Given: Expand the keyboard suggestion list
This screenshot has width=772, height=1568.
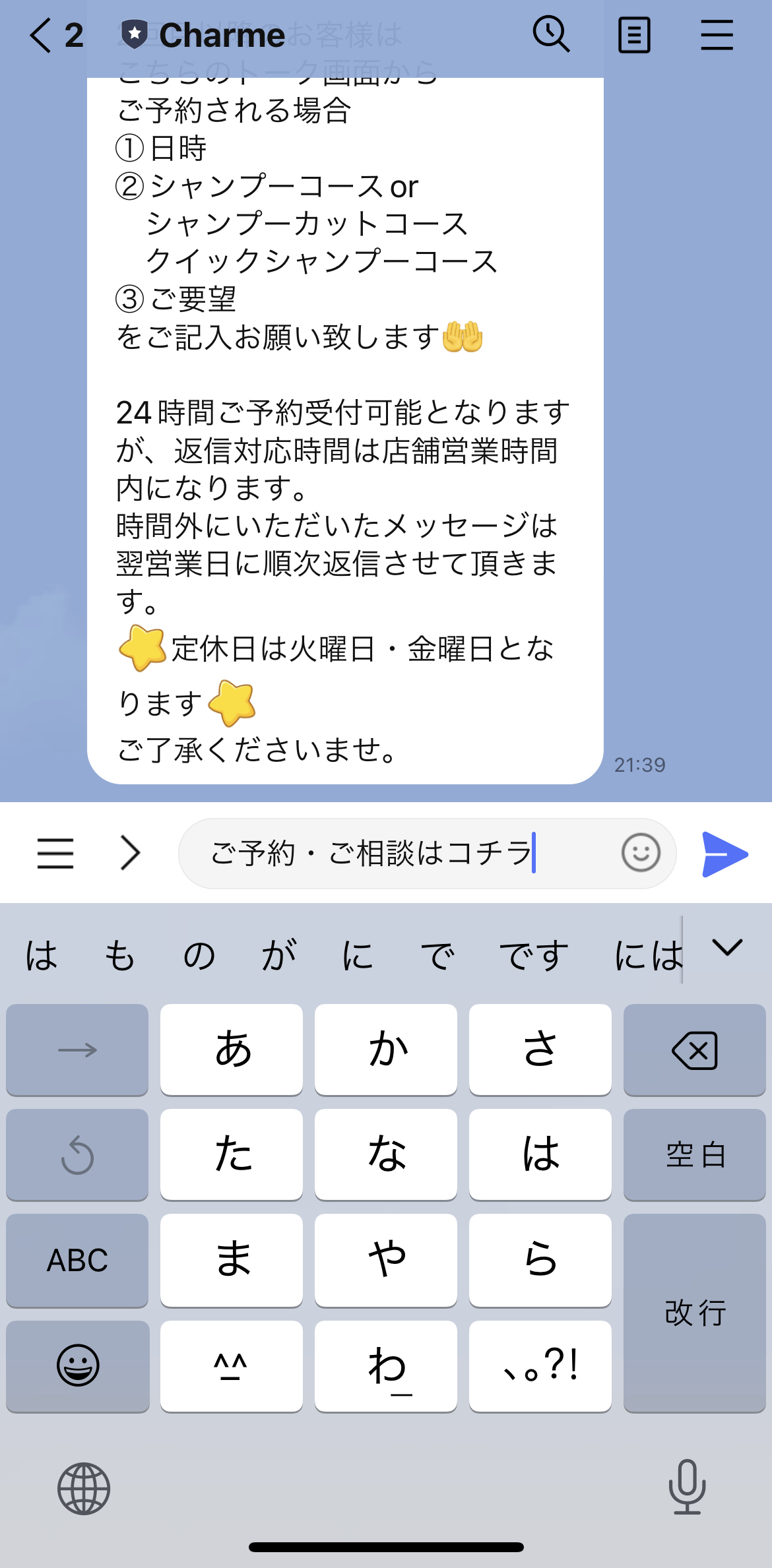Looking at the screenshot, I should click(x=727, y=949).
